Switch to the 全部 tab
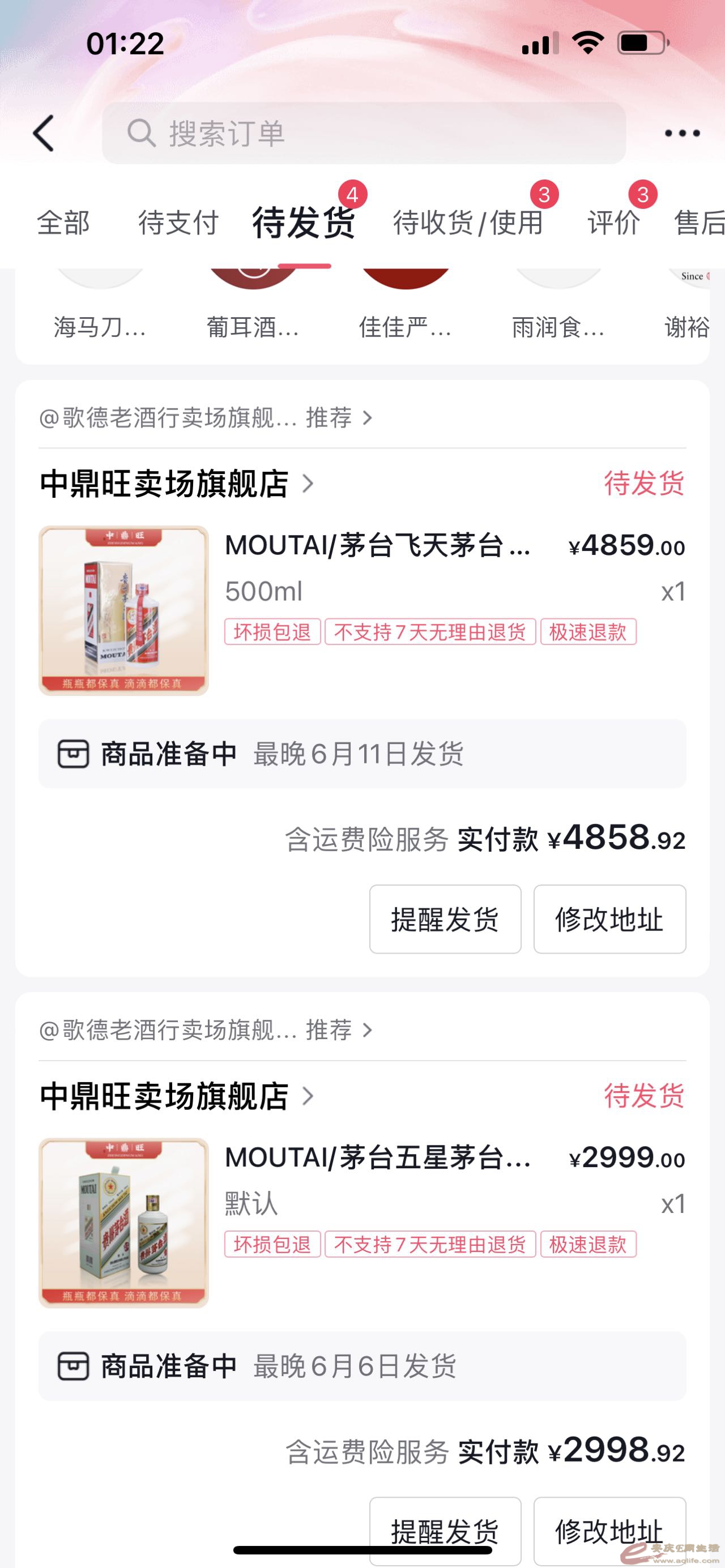The image size is (725, 1568). (x=63, y=222)
